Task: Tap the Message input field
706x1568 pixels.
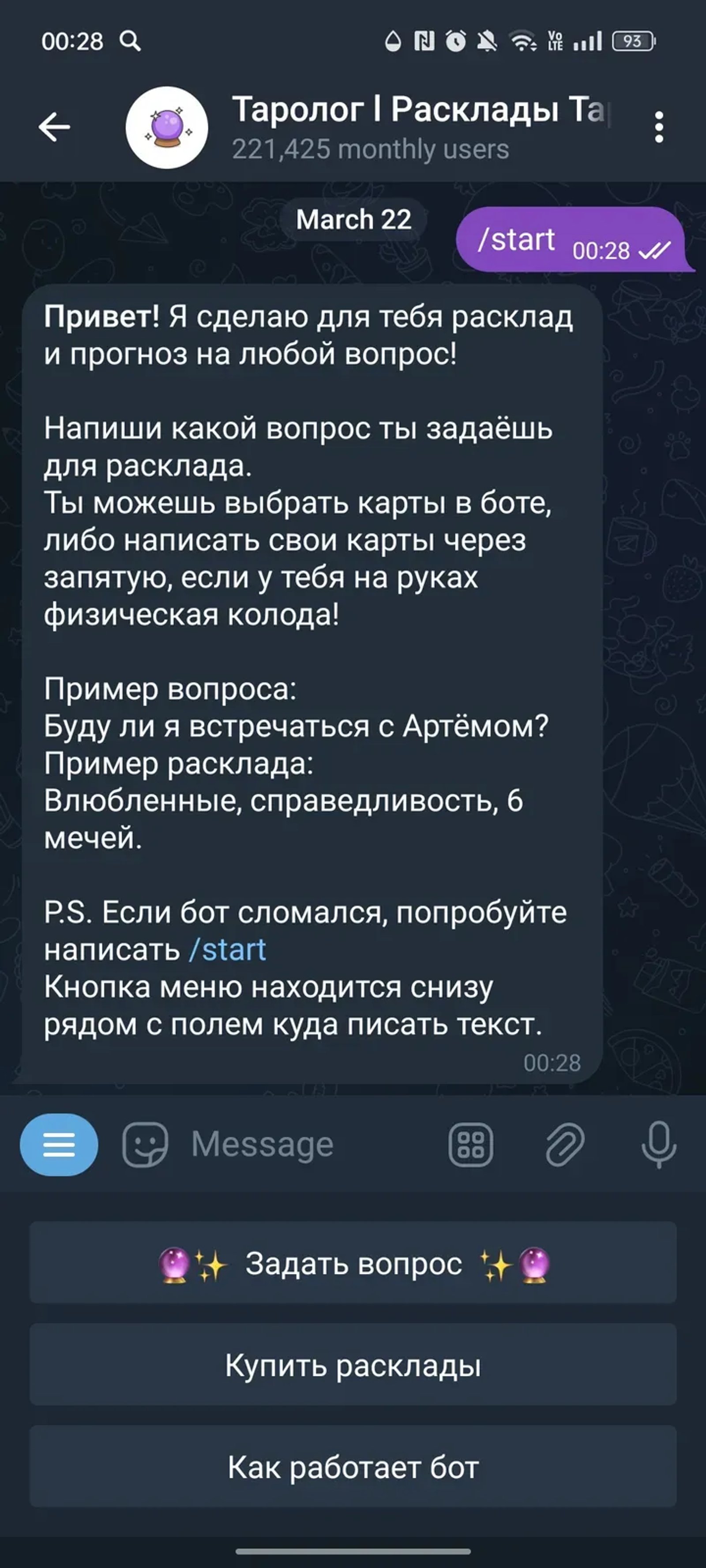Action: [x=274, y=1144]
